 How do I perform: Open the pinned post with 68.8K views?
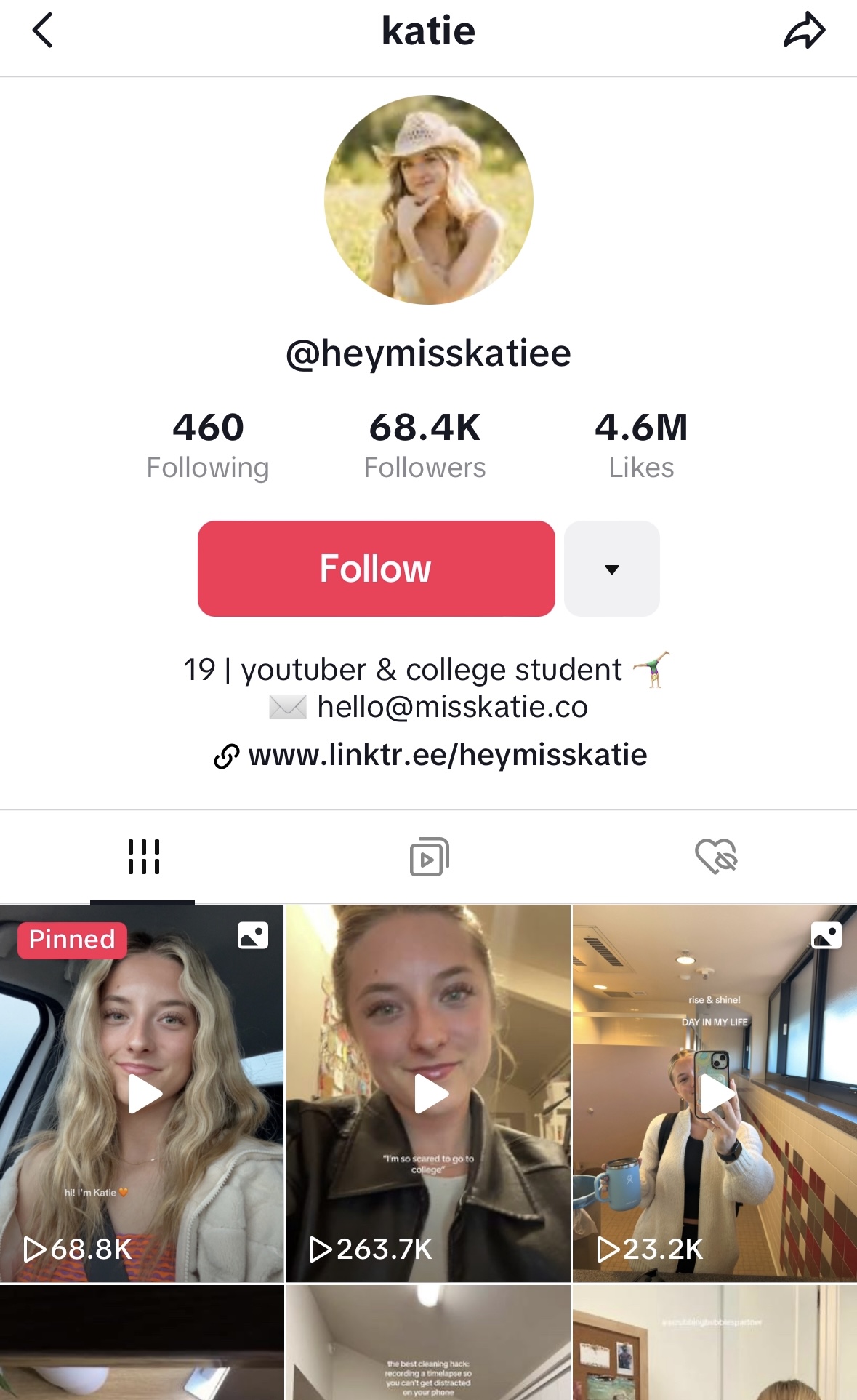[x=142, y=1093]
